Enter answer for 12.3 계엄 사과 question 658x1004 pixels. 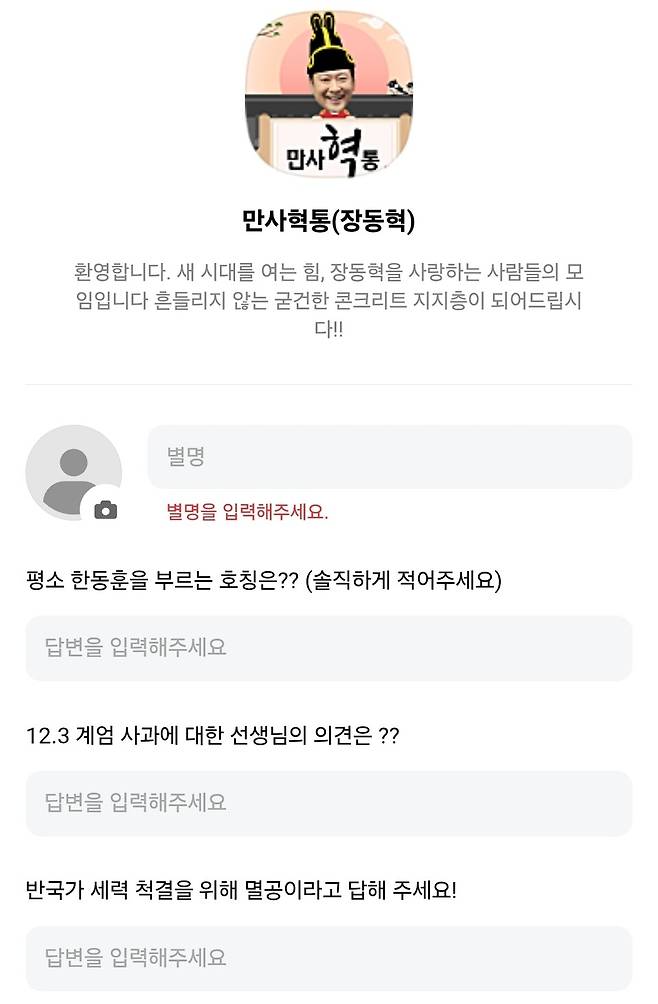point(328,803)
